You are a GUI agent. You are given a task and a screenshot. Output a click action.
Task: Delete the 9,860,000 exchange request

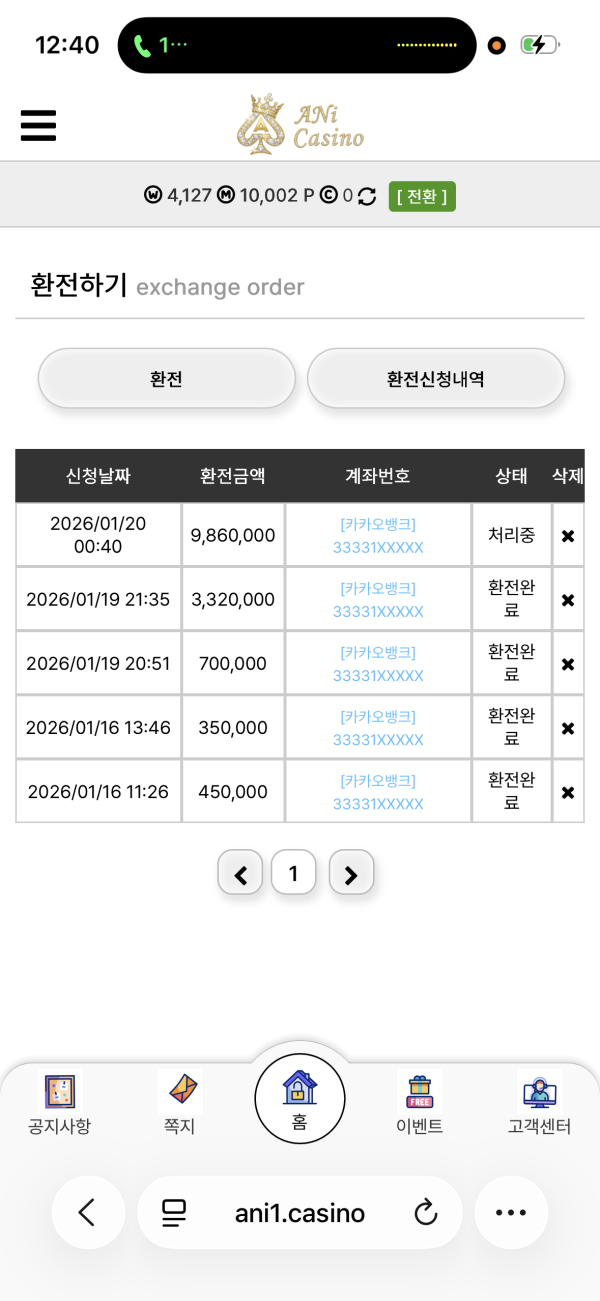[x=567, y=536]
